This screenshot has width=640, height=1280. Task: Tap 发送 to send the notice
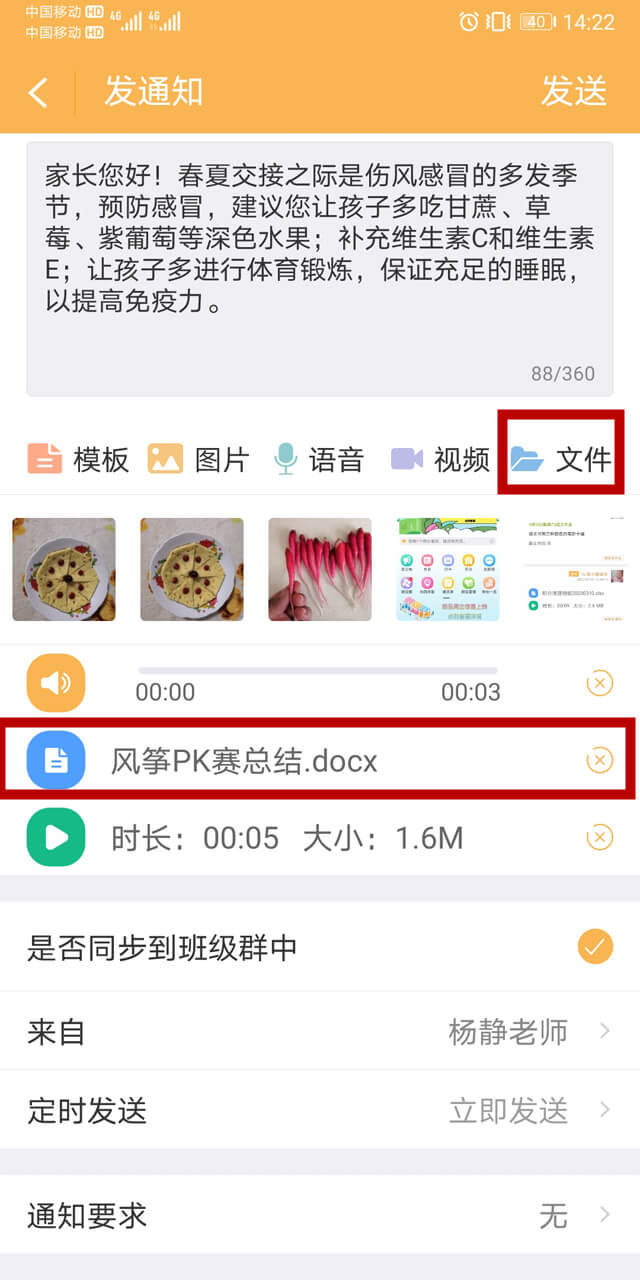(574, 91)
